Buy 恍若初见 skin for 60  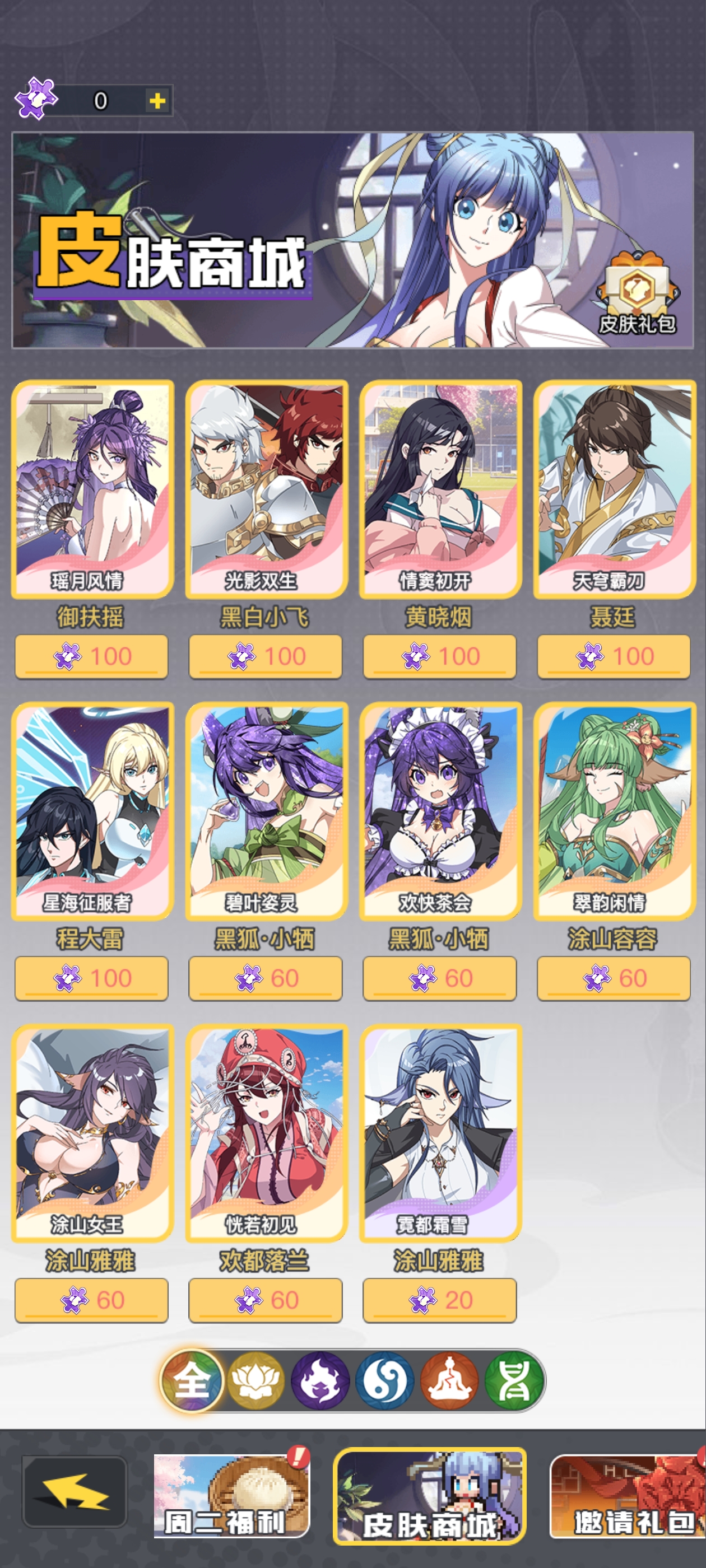pyautogui.click(x=266, y=1300)
